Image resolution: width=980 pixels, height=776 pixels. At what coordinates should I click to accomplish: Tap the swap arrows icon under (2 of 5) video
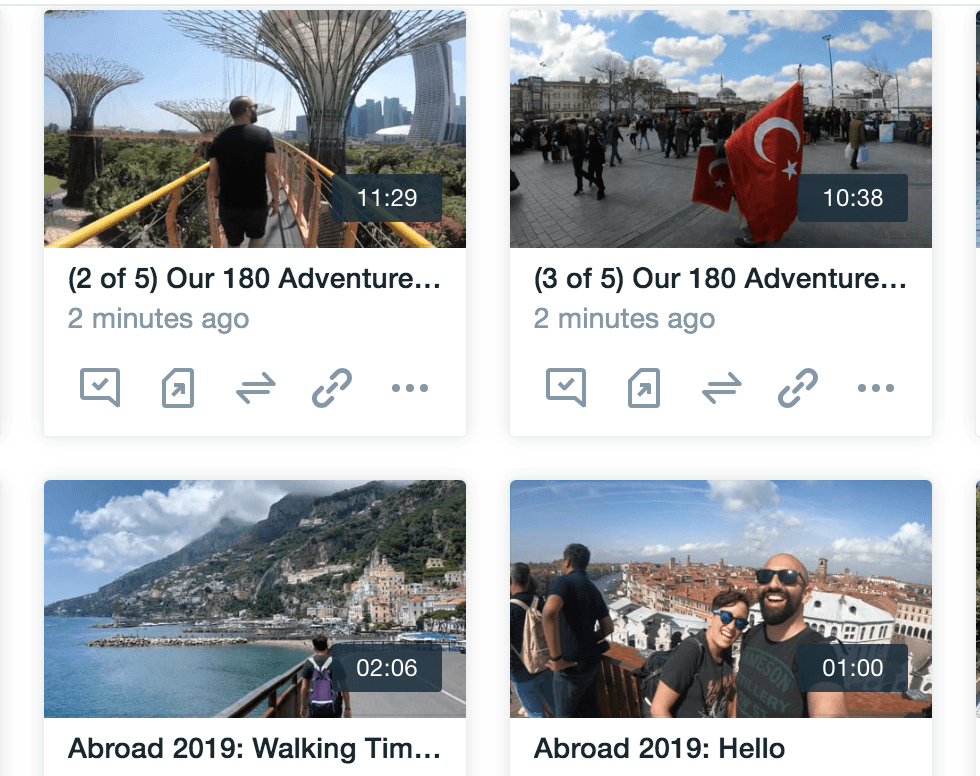click(255, 388)
